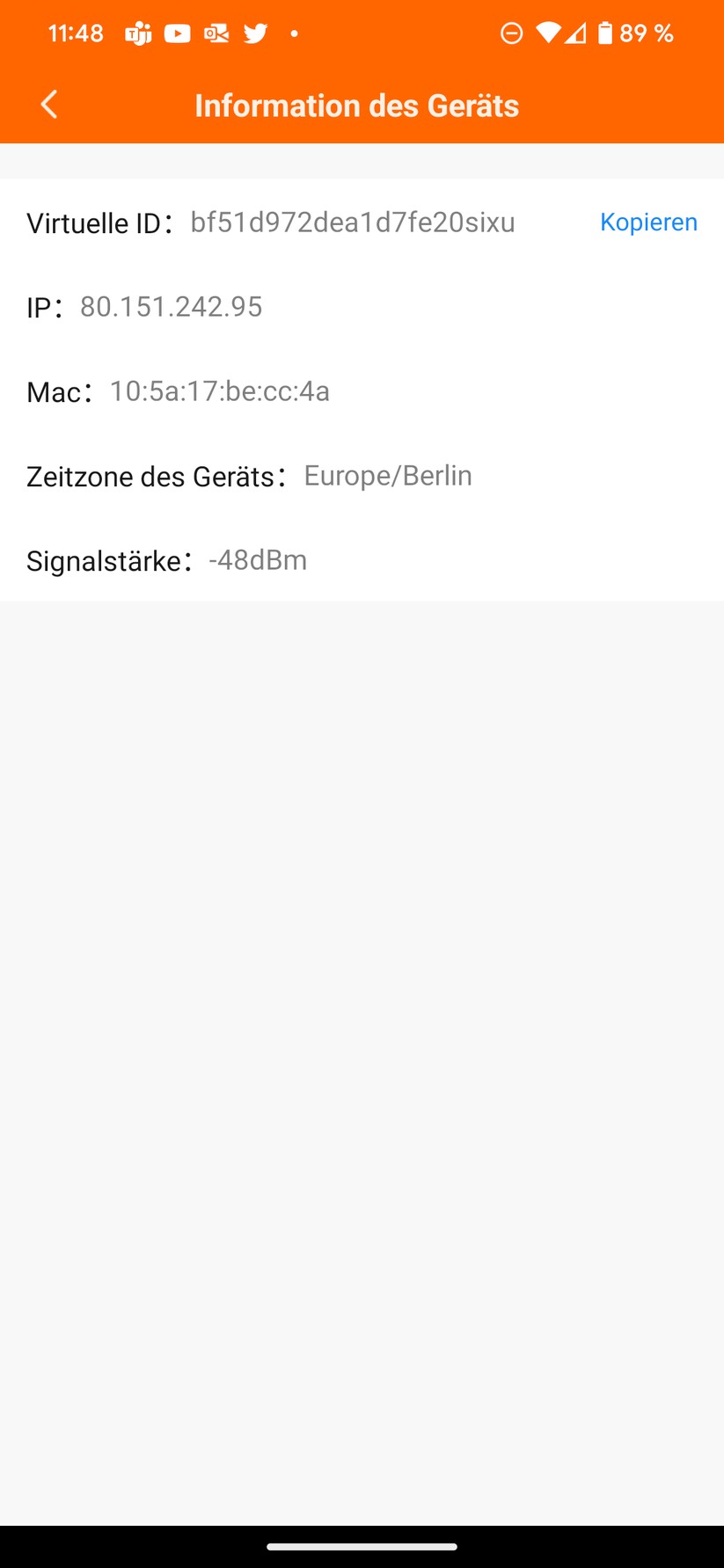Select the Mac address 10:5a:17:be:cc:4a
724x1568 pixels.
[x=219, y=391]
